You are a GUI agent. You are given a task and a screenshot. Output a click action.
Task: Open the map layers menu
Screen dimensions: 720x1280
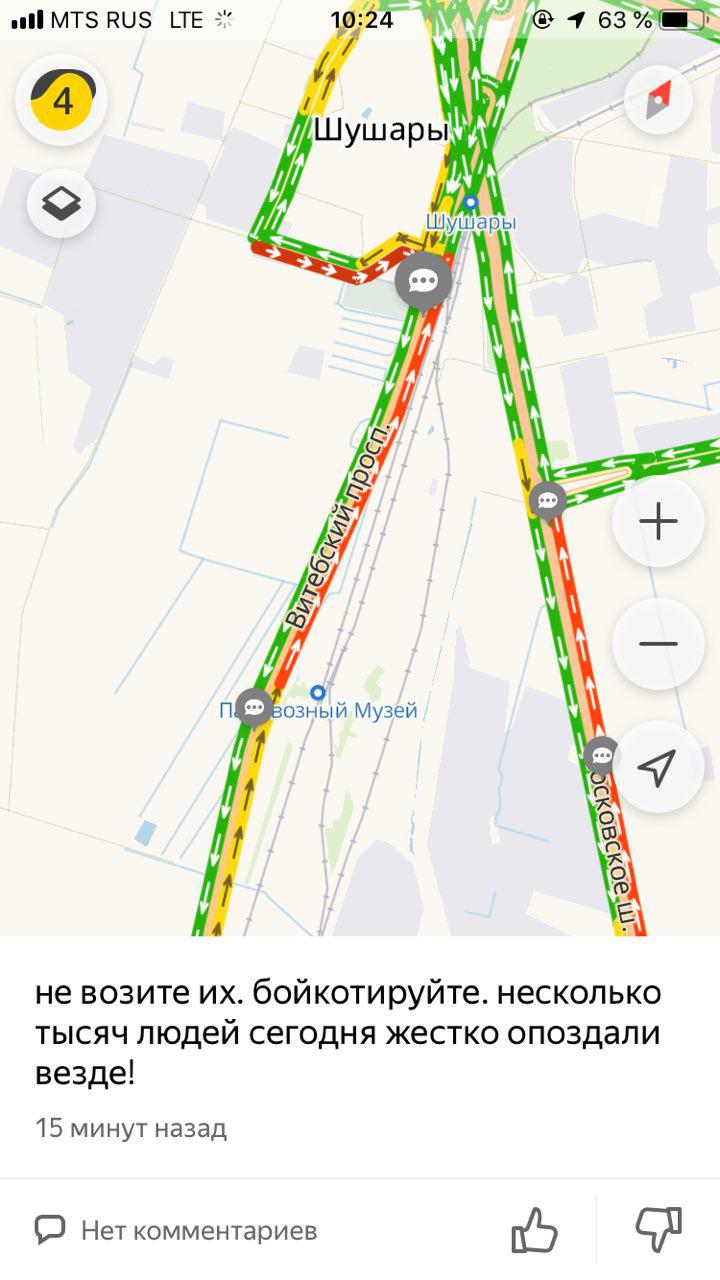[62, 204]
